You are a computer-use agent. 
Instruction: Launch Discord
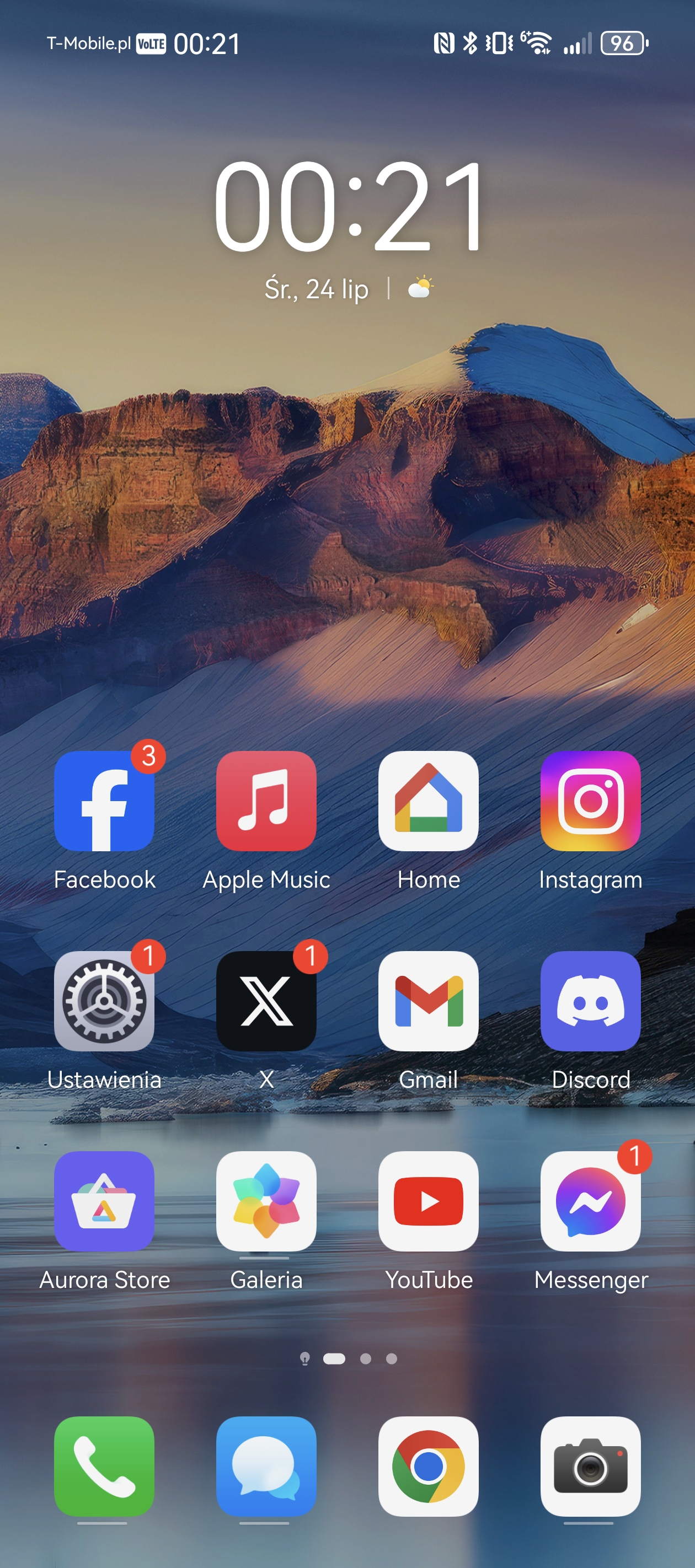[x=590, y=1001]
